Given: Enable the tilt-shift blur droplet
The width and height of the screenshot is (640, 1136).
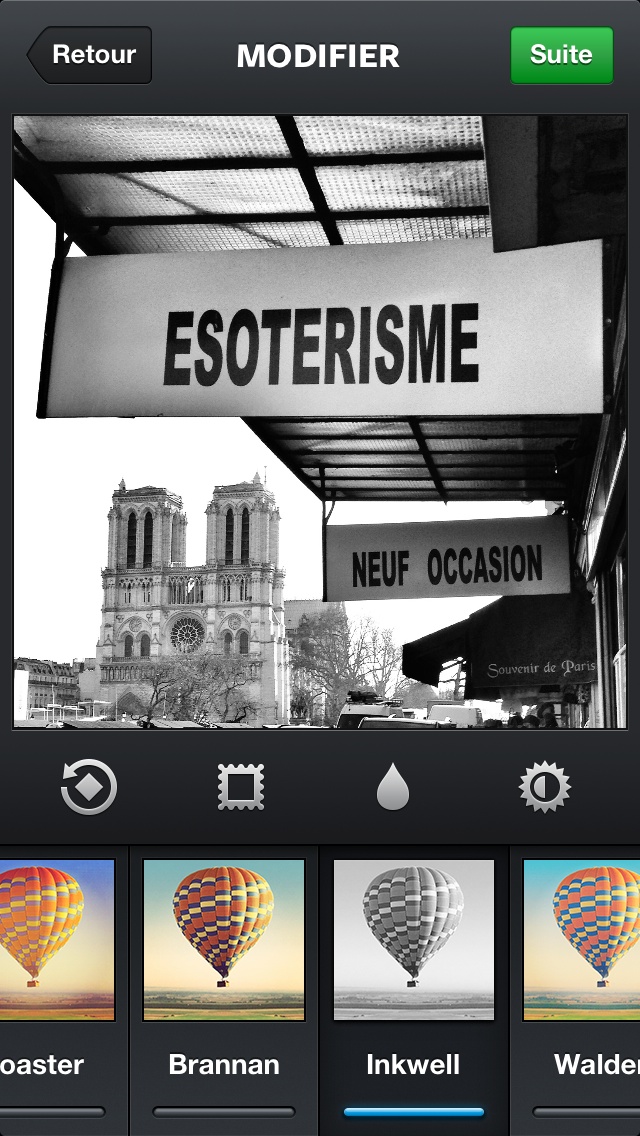Looking at the screenshot, I should click(393, 788).
